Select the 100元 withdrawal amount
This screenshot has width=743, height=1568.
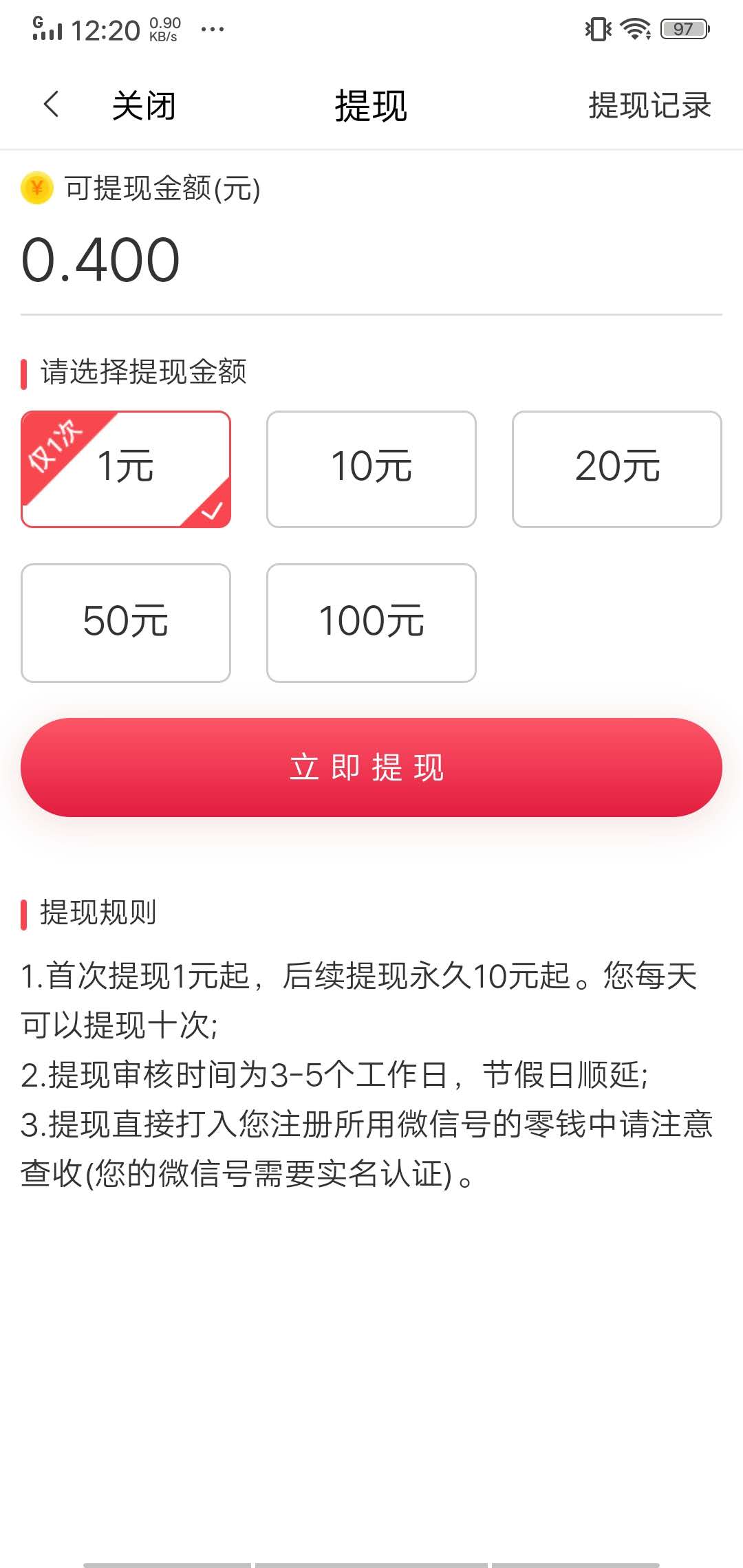370,622
